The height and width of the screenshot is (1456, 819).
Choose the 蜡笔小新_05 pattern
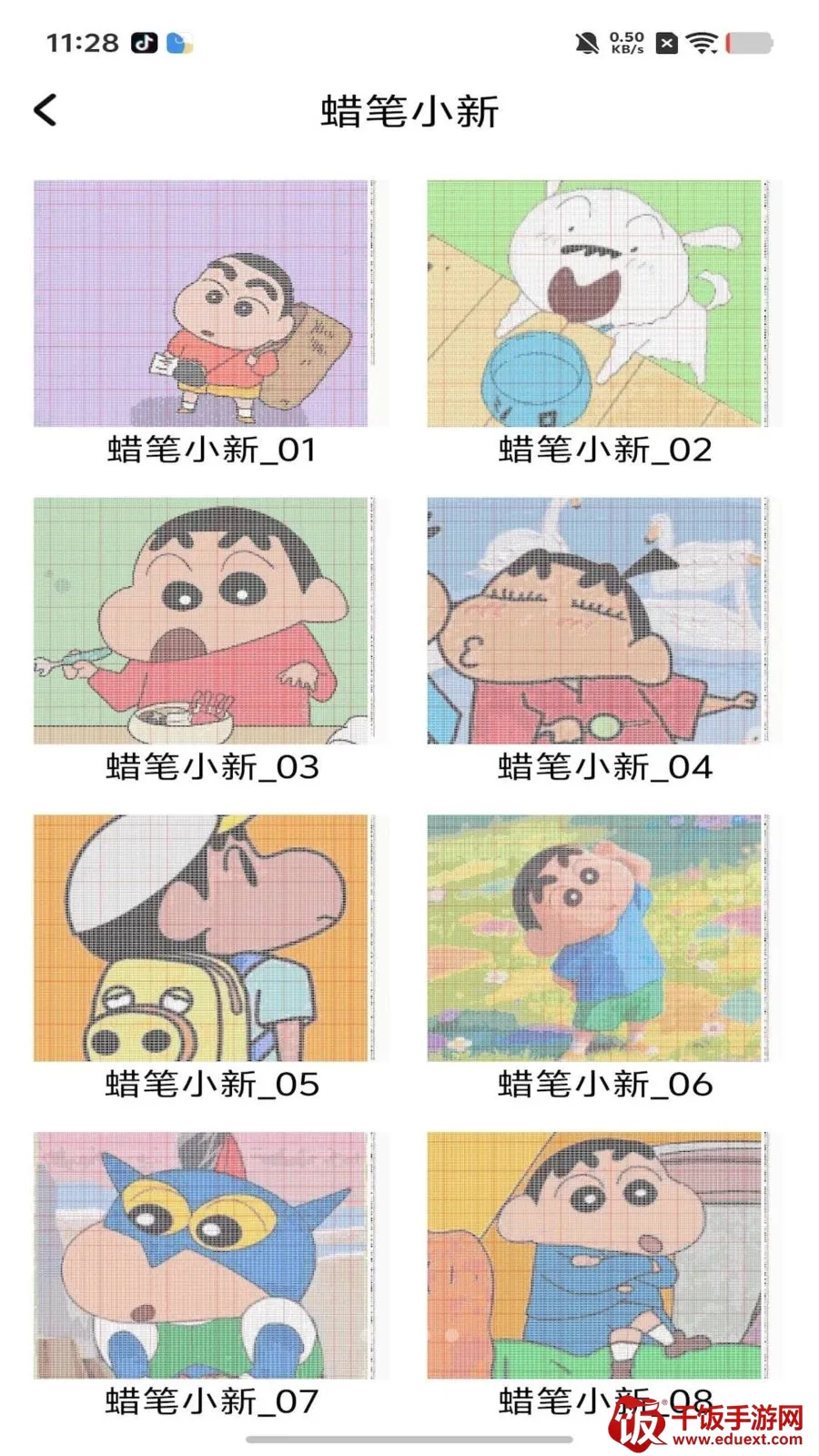pyautogui.click(x=211, y=938)
